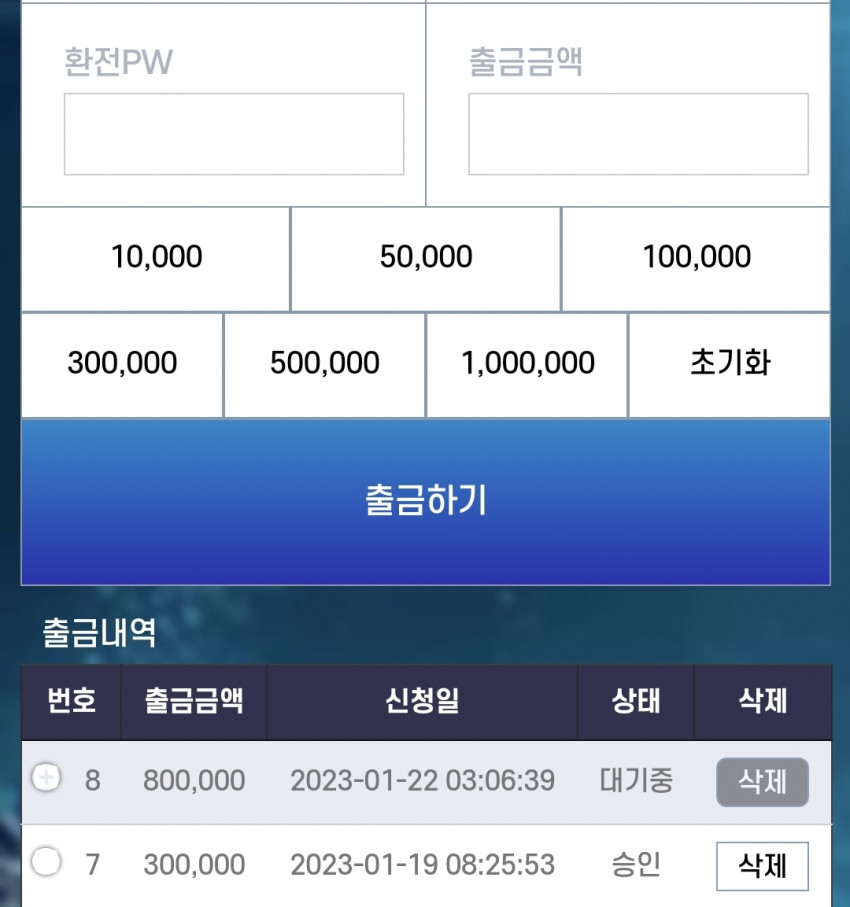Focus the 출금금액 amount field
Viewport: 850px width, 907px height.
tap(638, 135)
